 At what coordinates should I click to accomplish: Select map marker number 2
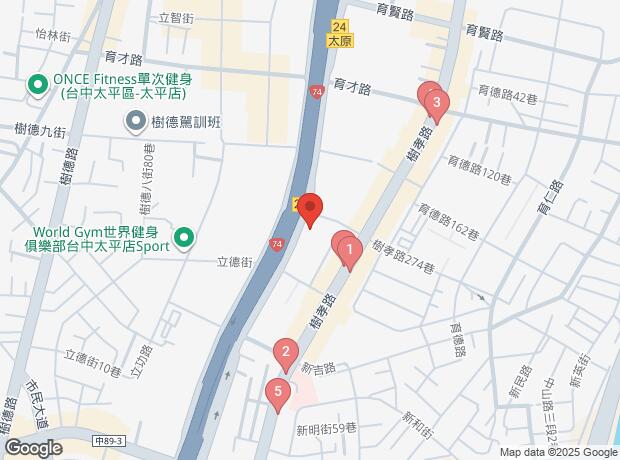coord(286,352)
